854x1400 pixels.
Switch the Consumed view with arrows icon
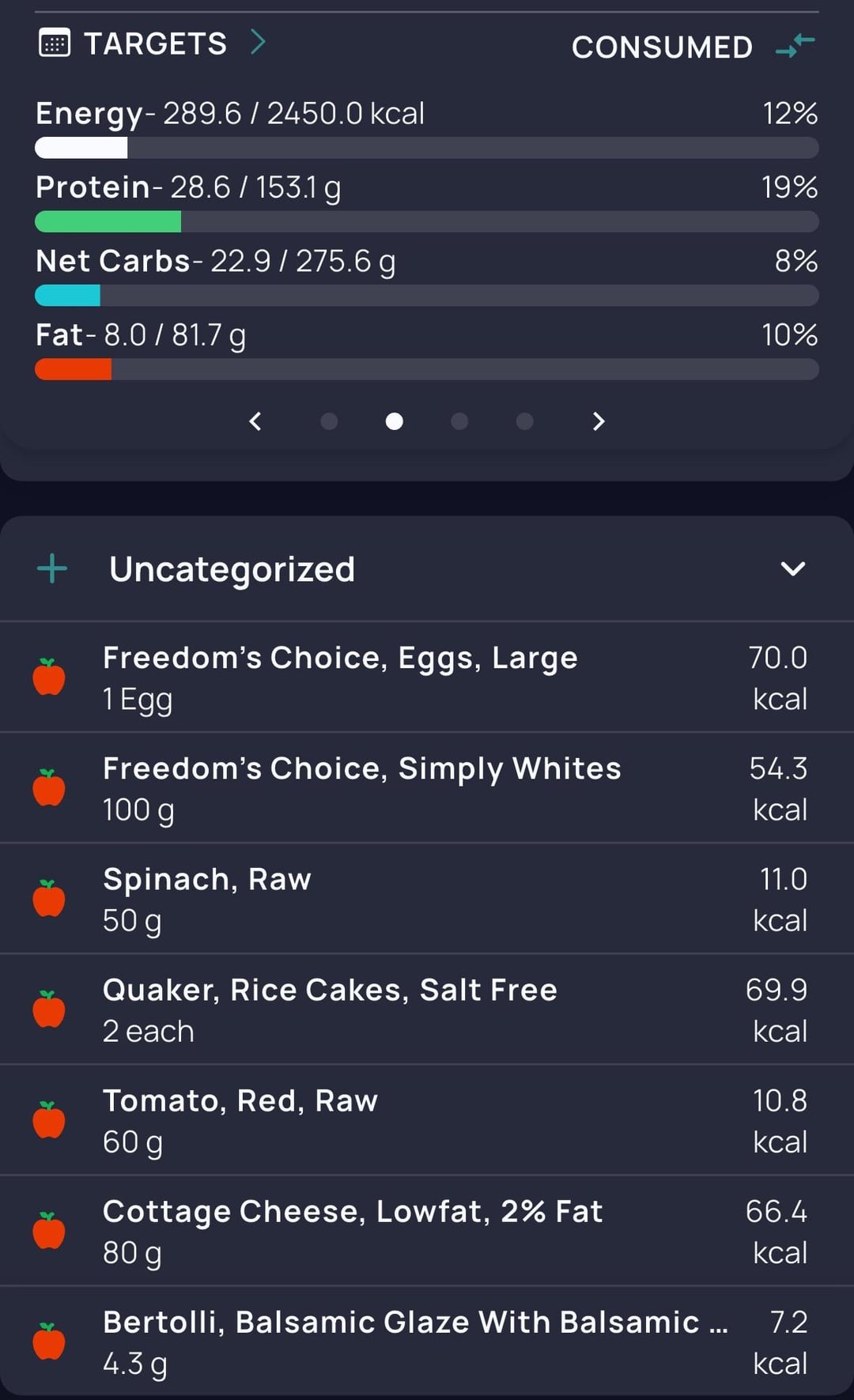pyautogui.click(x=795, y=46)
